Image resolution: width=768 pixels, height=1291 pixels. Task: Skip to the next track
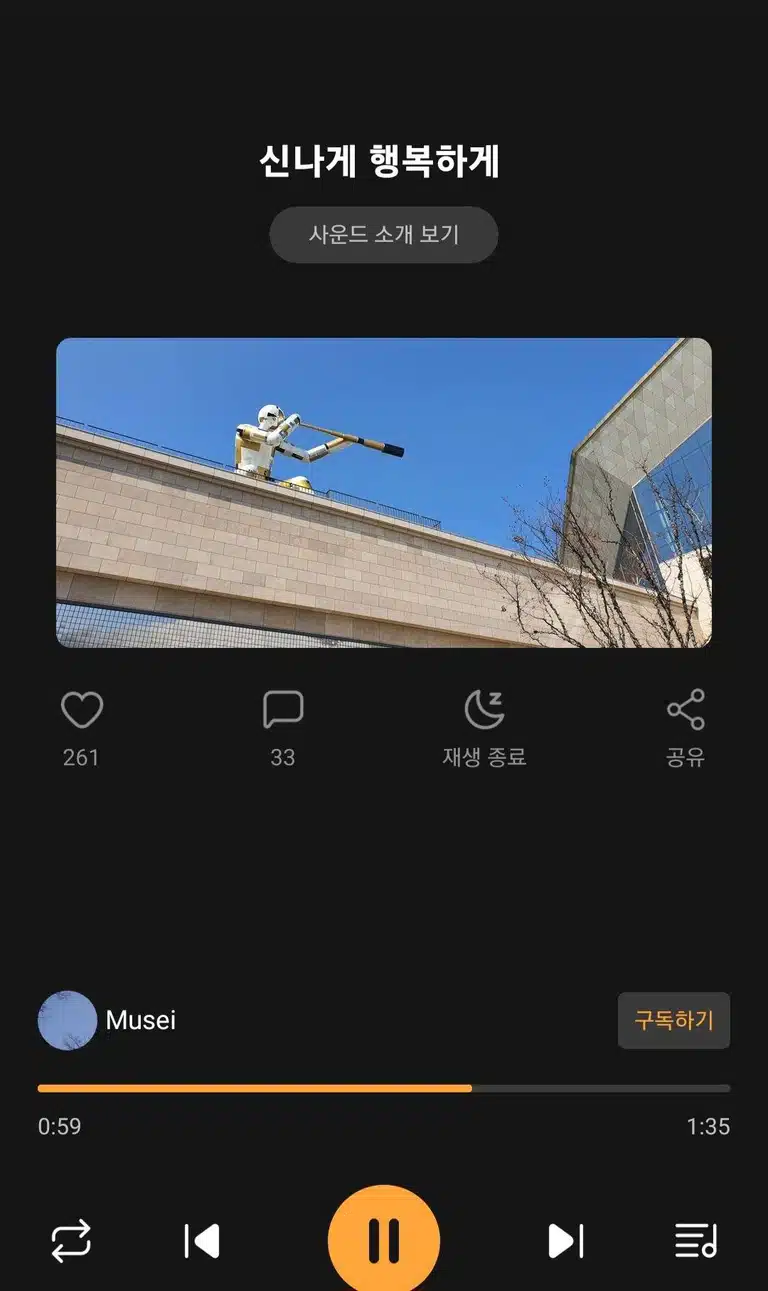[566, 1241]
